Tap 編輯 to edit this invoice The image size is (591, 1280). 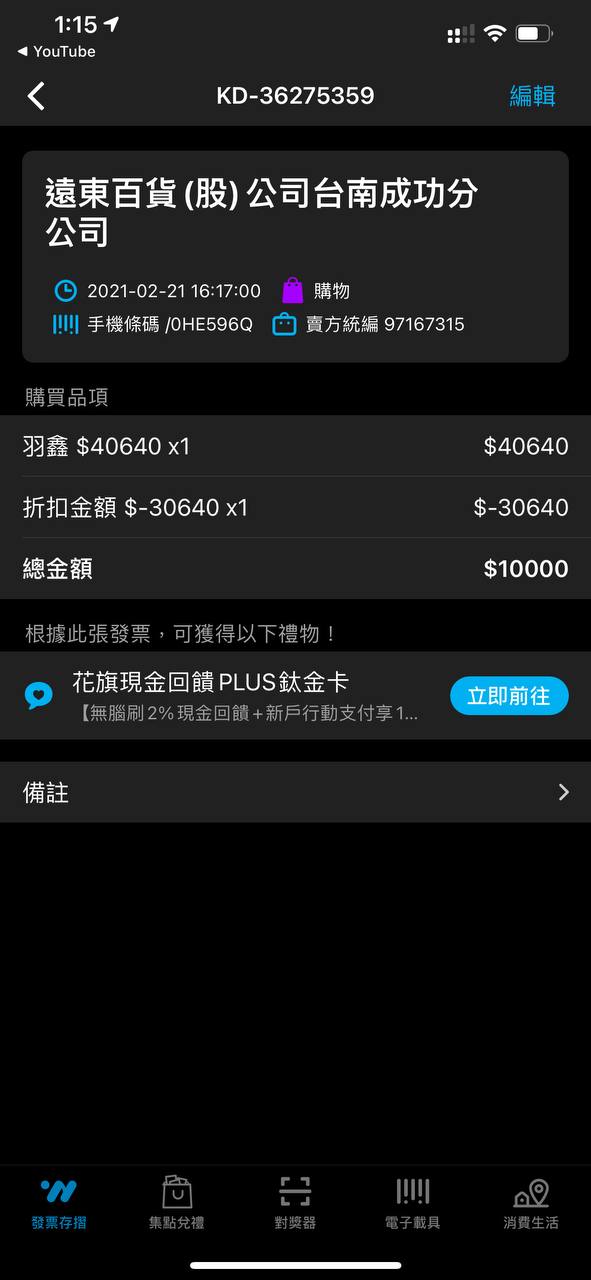[x=532, y=96]
